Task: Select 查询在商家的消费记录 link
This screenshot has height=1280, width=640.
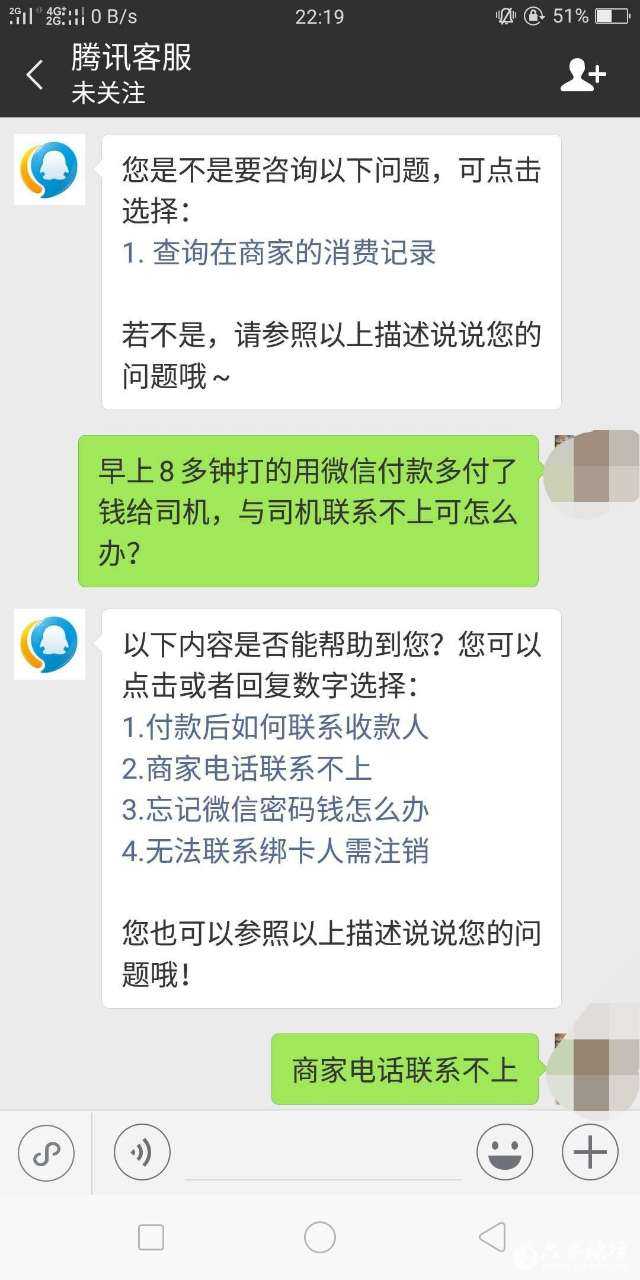Action: 280,252
